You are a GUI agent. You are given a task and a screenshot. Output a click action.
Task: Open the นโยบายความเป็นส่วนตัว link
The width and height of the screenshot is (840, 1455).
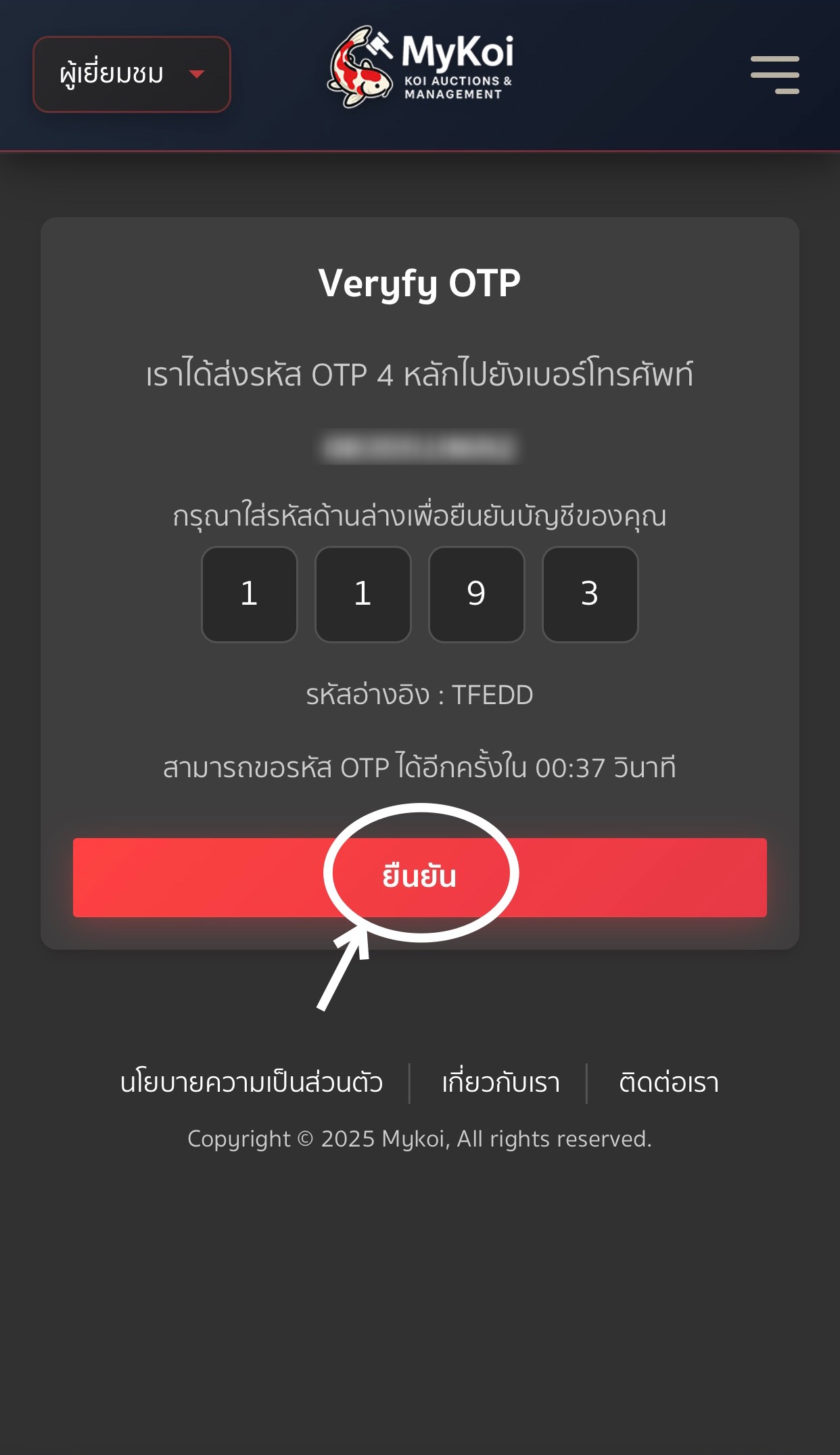[252, 1083]
